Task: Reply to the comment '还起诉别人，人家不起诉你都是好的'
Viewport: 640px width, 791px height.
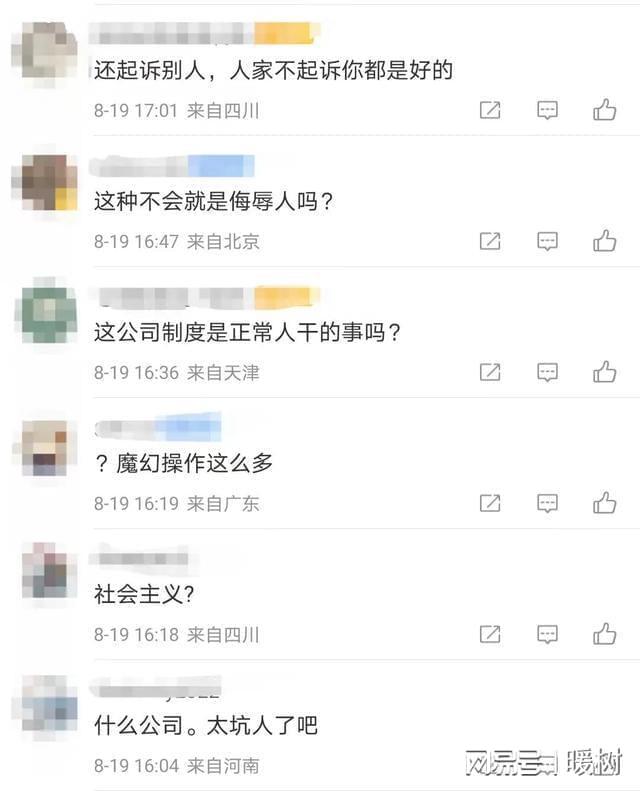Action: point(547,110)
